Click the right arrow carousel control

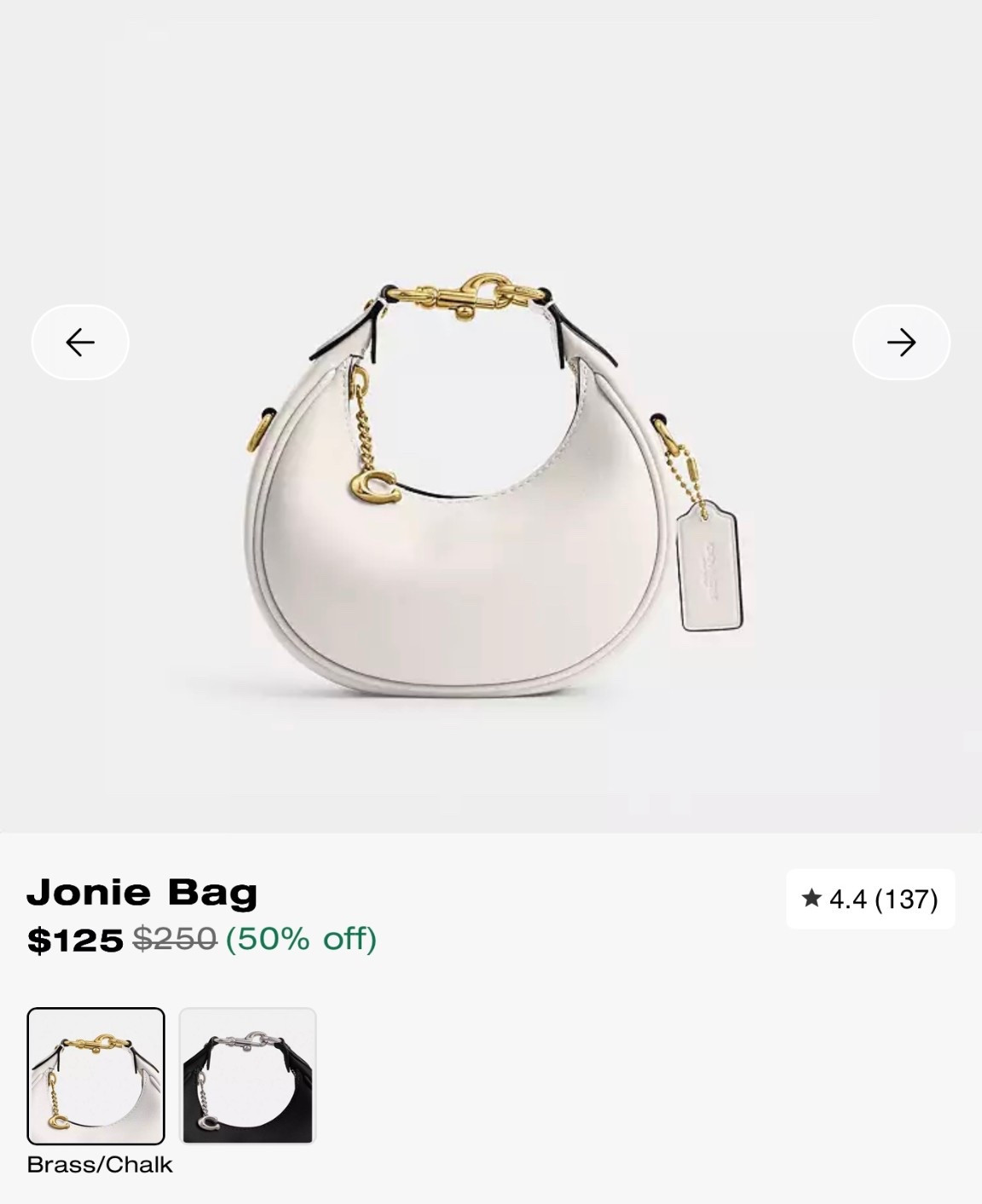click(x=902, y=341)
